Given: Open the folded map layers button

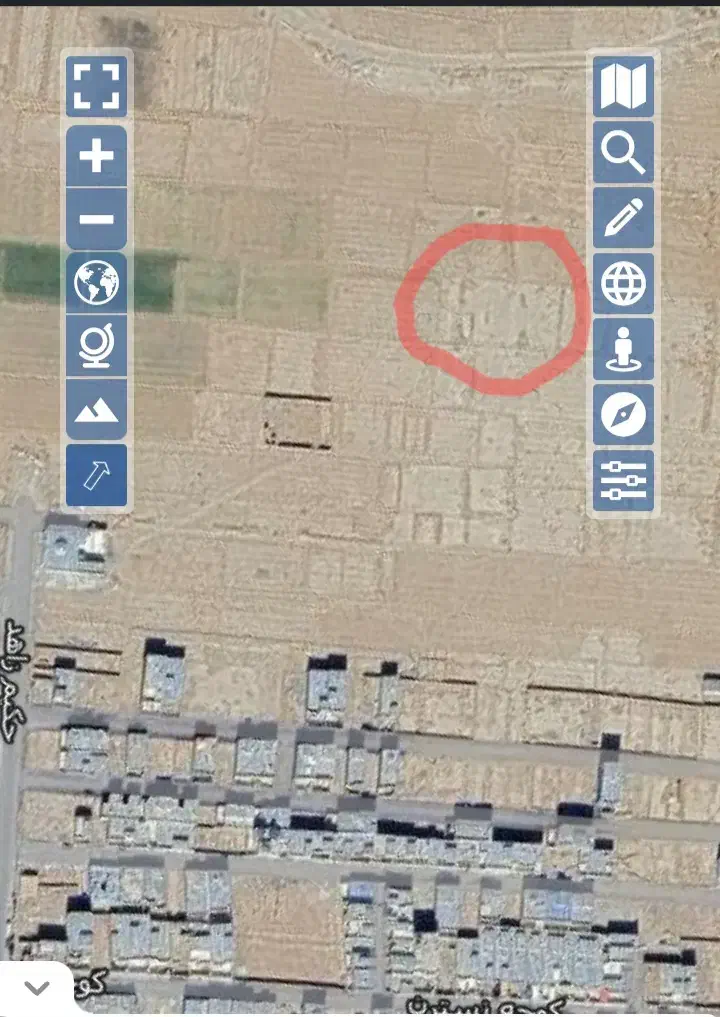Looking at the screenshot, I should pyautogui.click(x=623, y=87).
